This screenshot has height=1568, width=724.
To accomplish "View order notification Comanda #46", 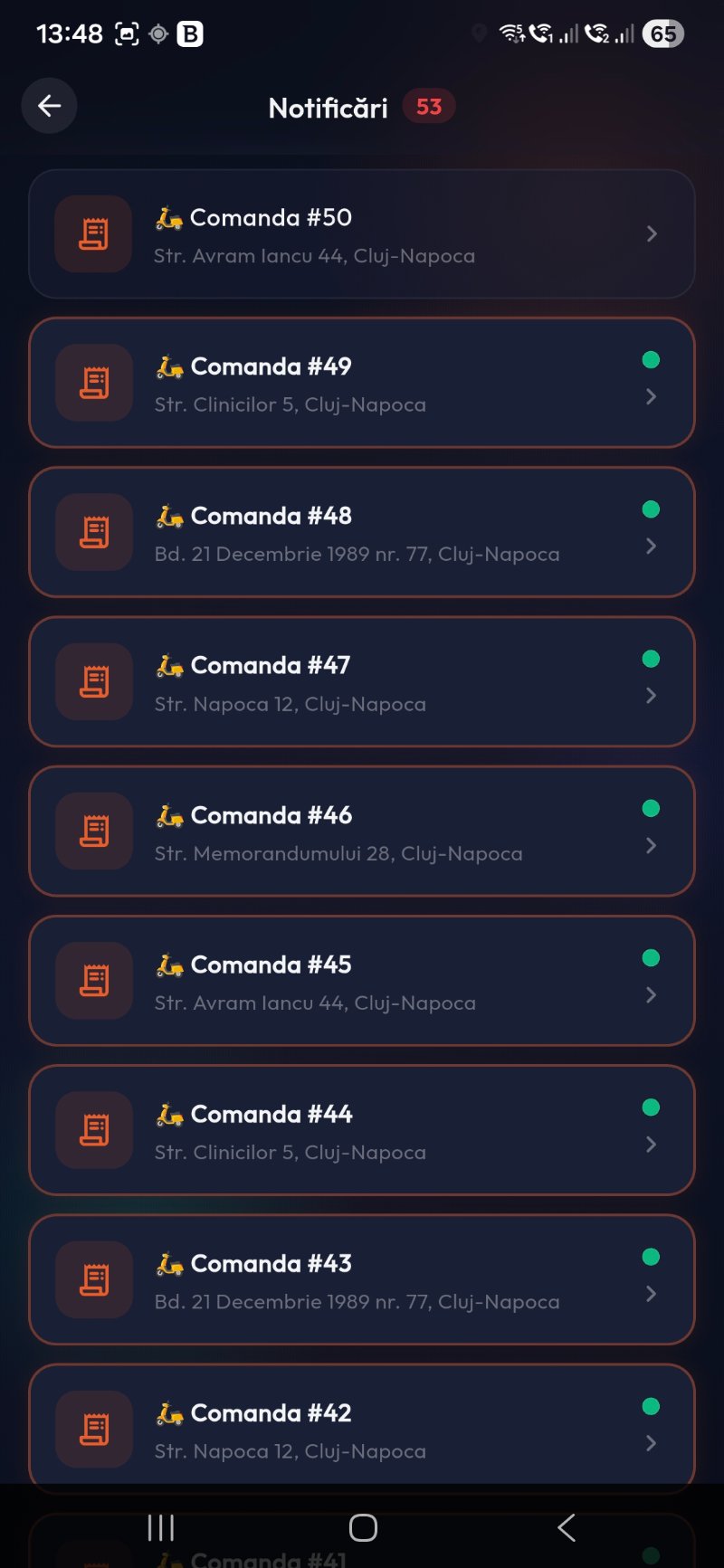I will tap(362, 832).
